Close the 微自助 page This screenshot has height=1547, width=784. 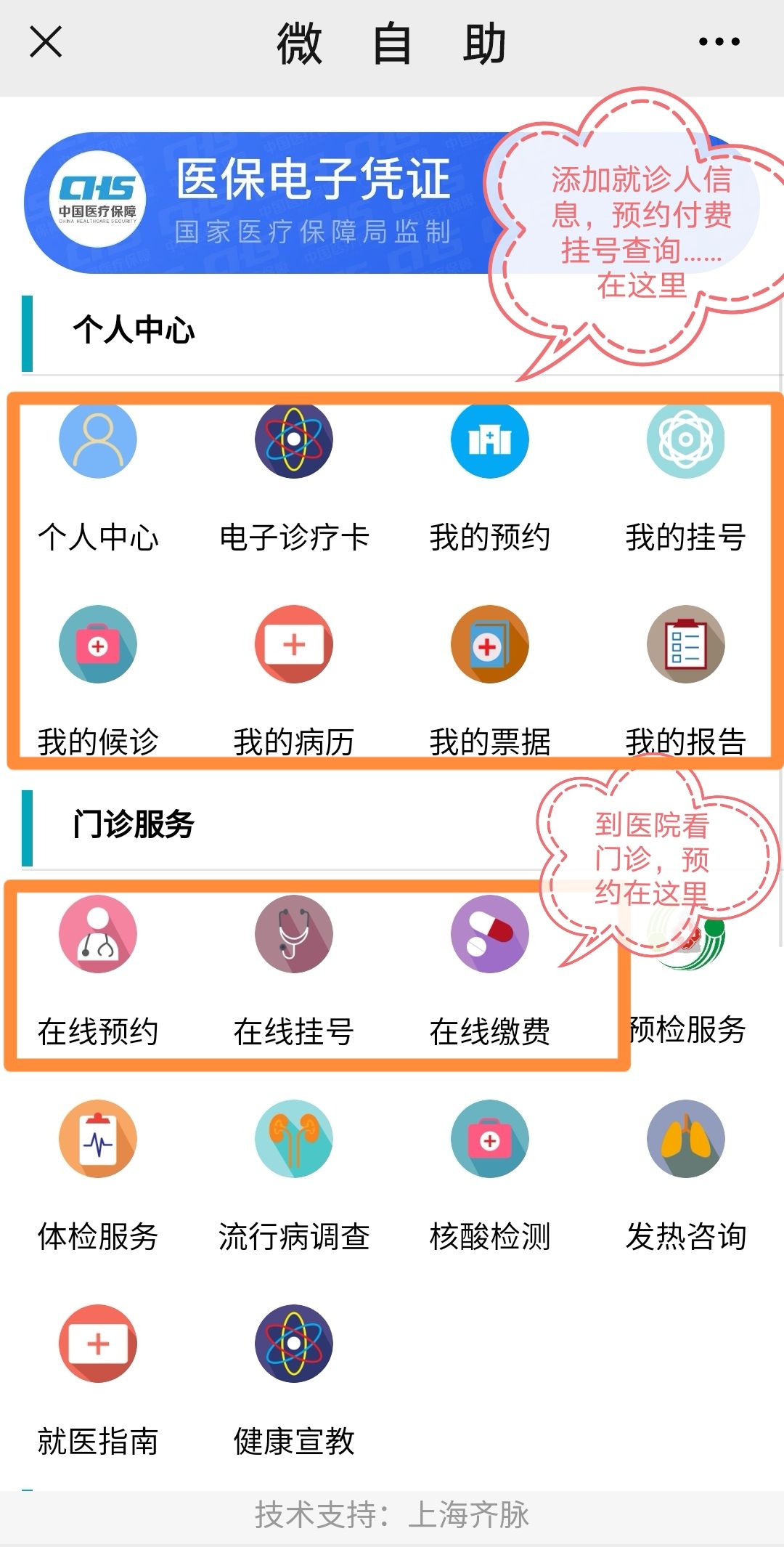(46, 42)
